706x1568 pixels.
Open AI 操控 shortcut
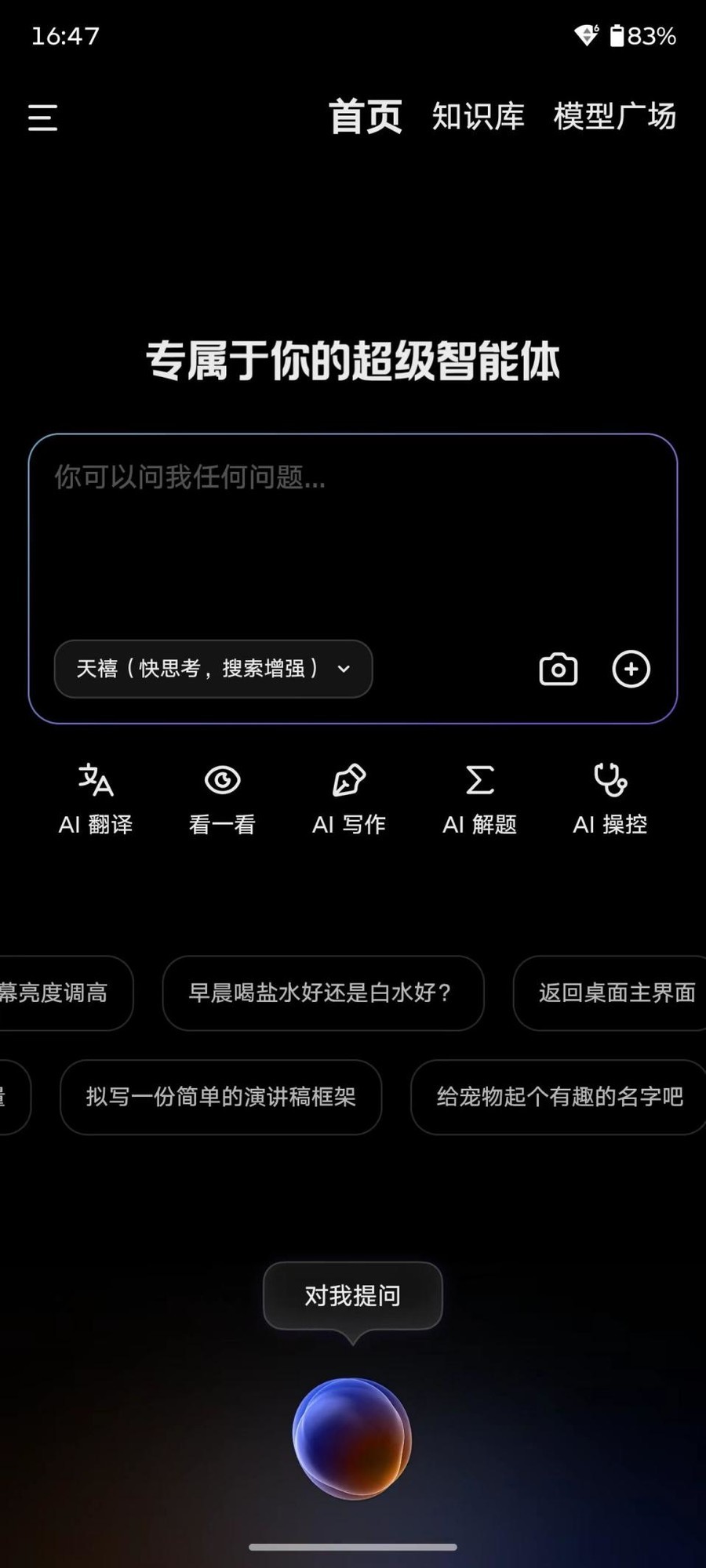[x=610, y=799]
